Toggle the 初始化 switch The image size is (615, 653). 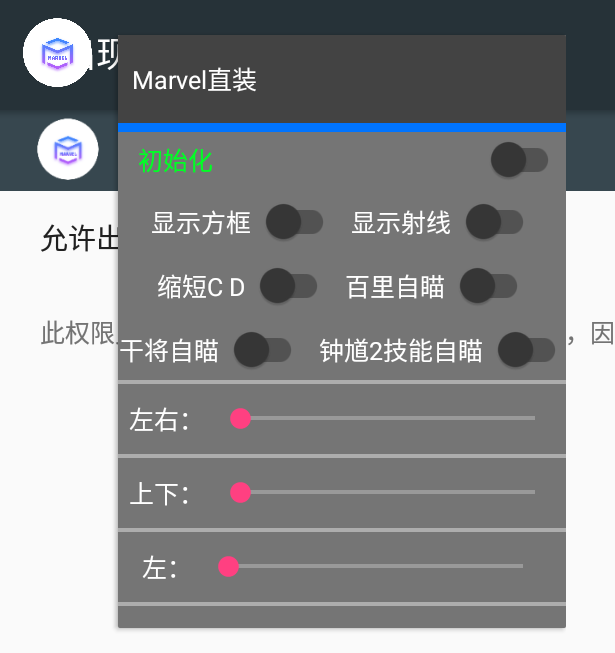[519, 160]
